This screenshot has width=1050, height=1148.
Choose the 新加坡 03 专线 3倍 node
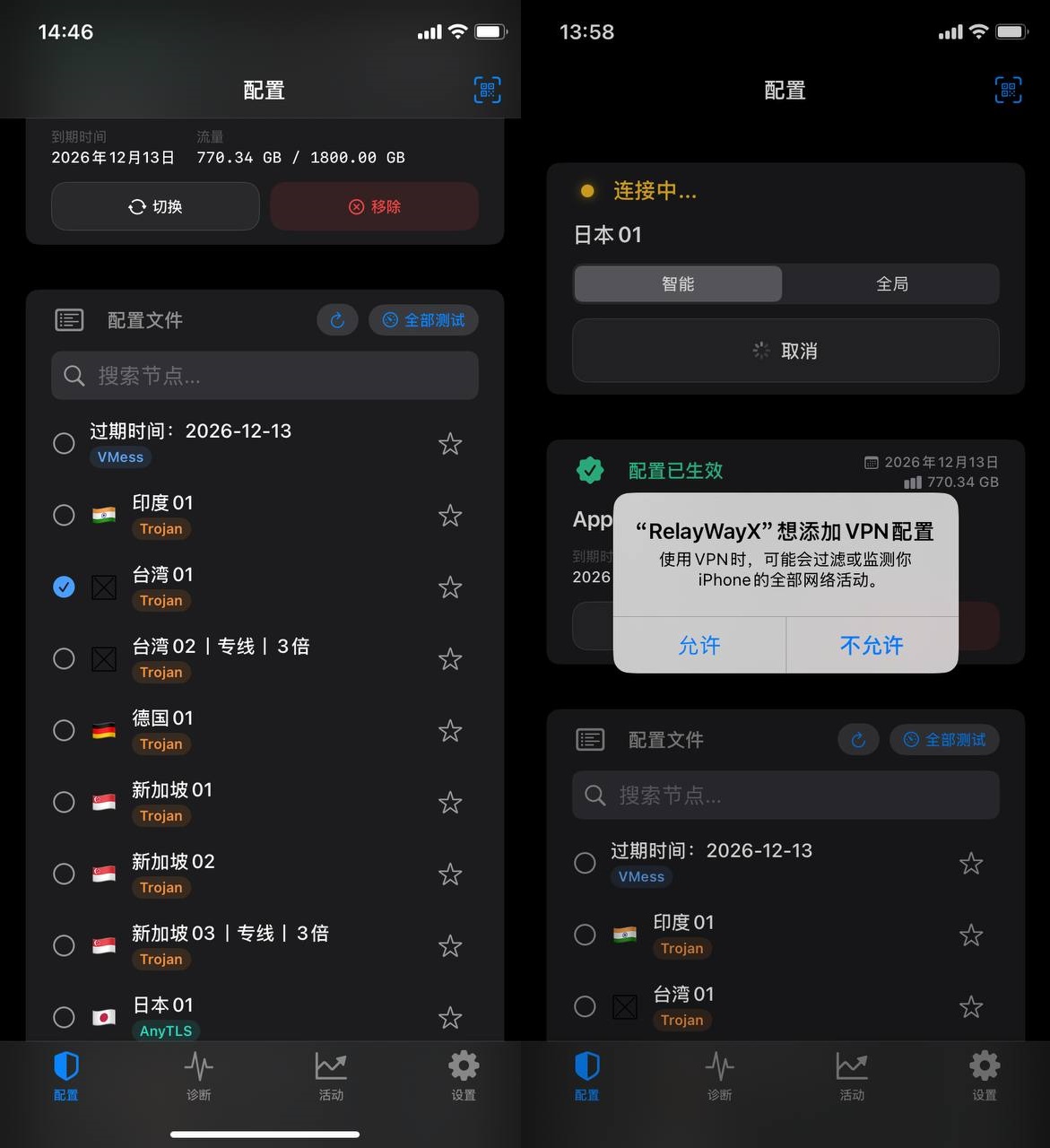click(x=64, y=945)
